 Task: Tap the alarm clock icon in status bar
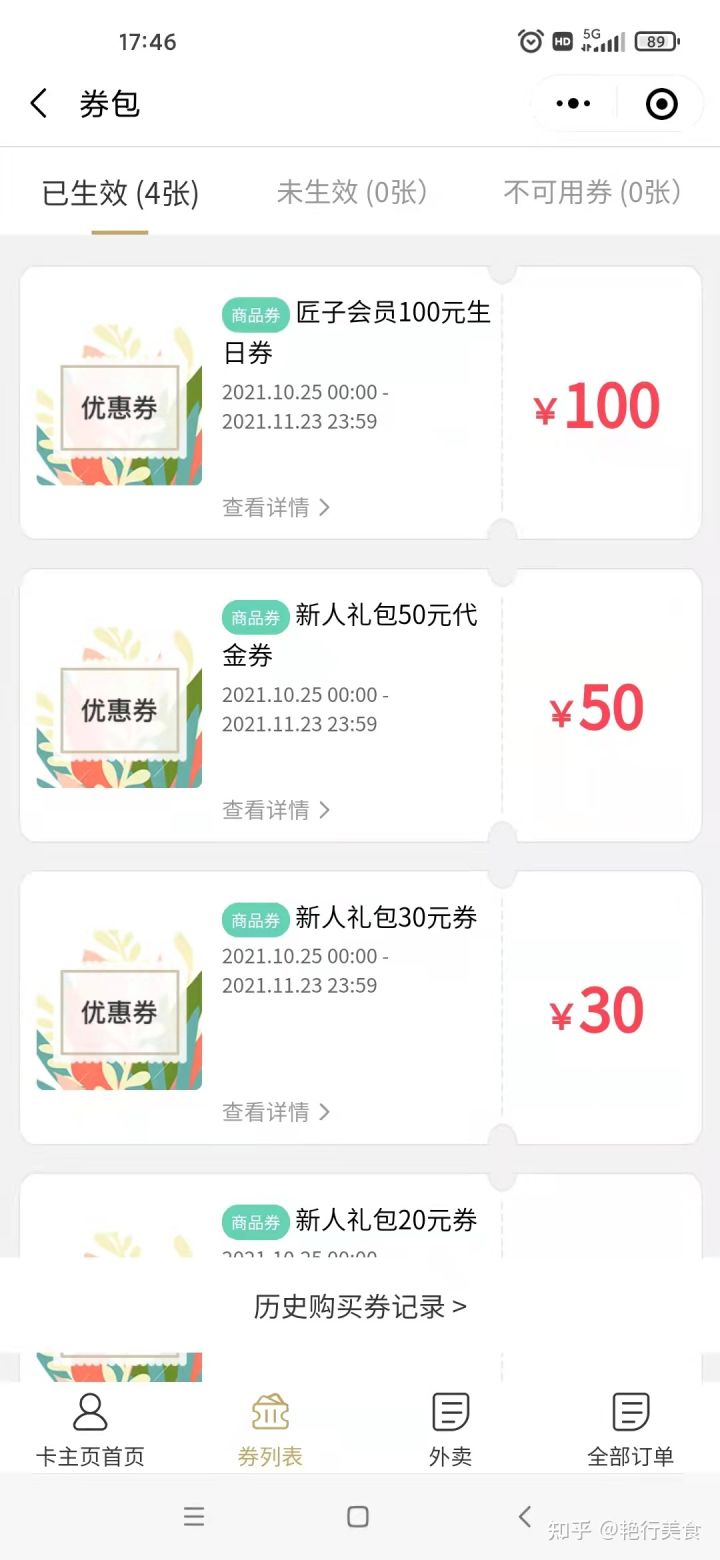point(531,41)
